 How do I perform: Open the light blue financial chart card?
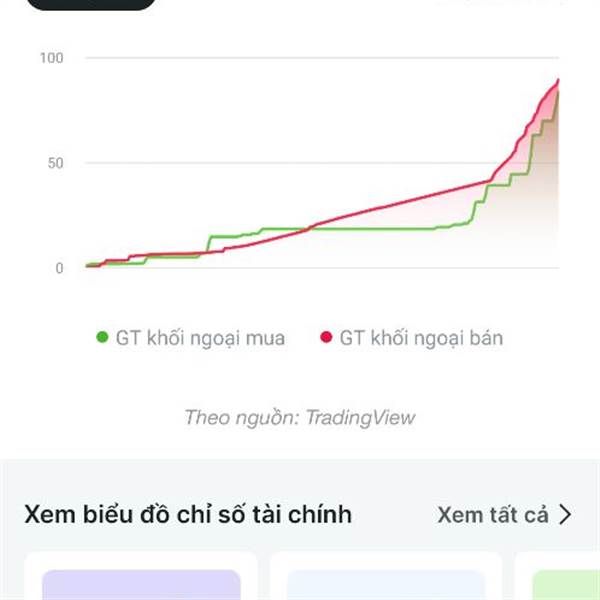point(386,576)
